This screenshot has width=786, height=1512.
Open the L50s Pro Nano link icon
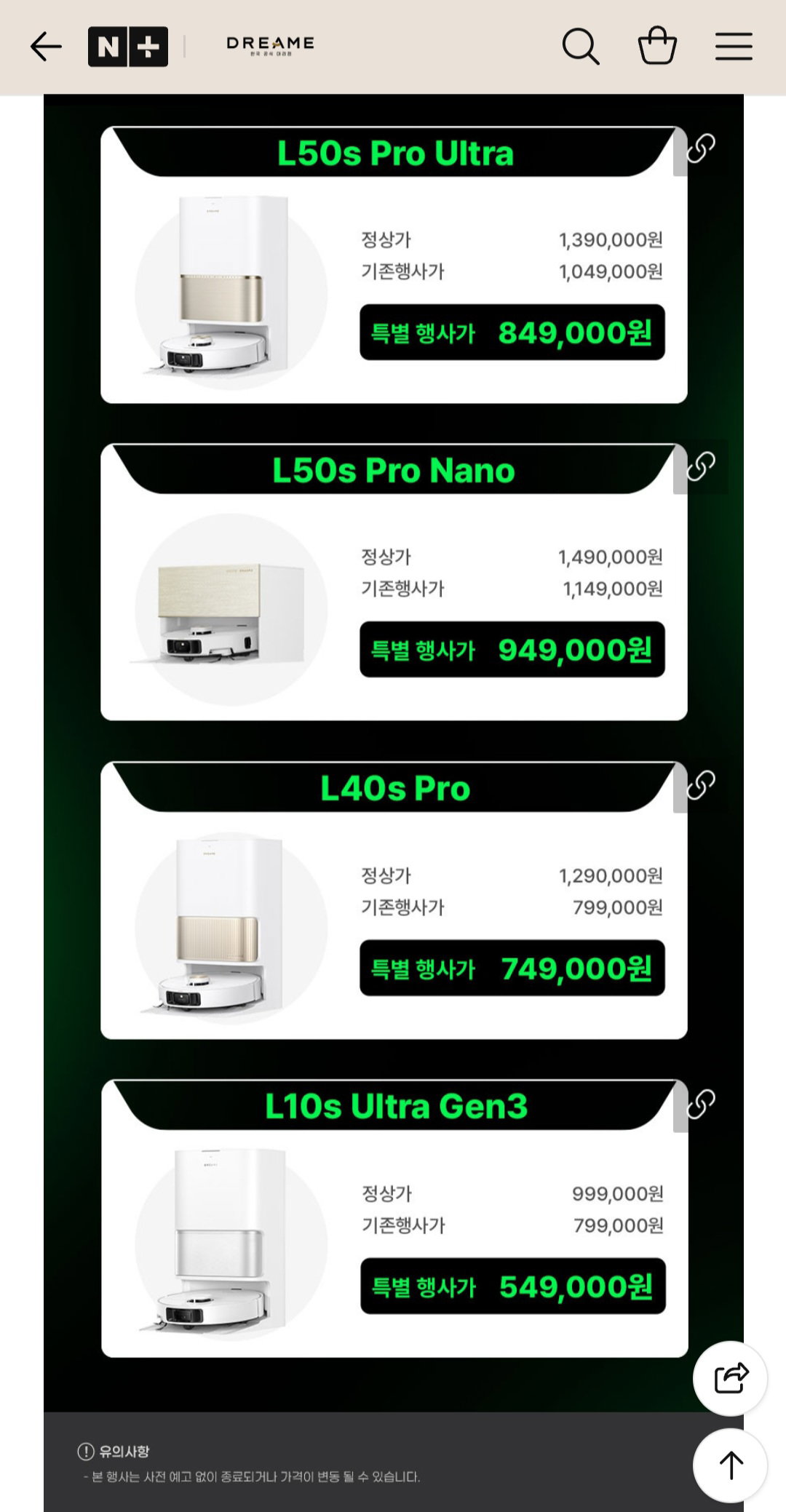[x=701, y=466]
